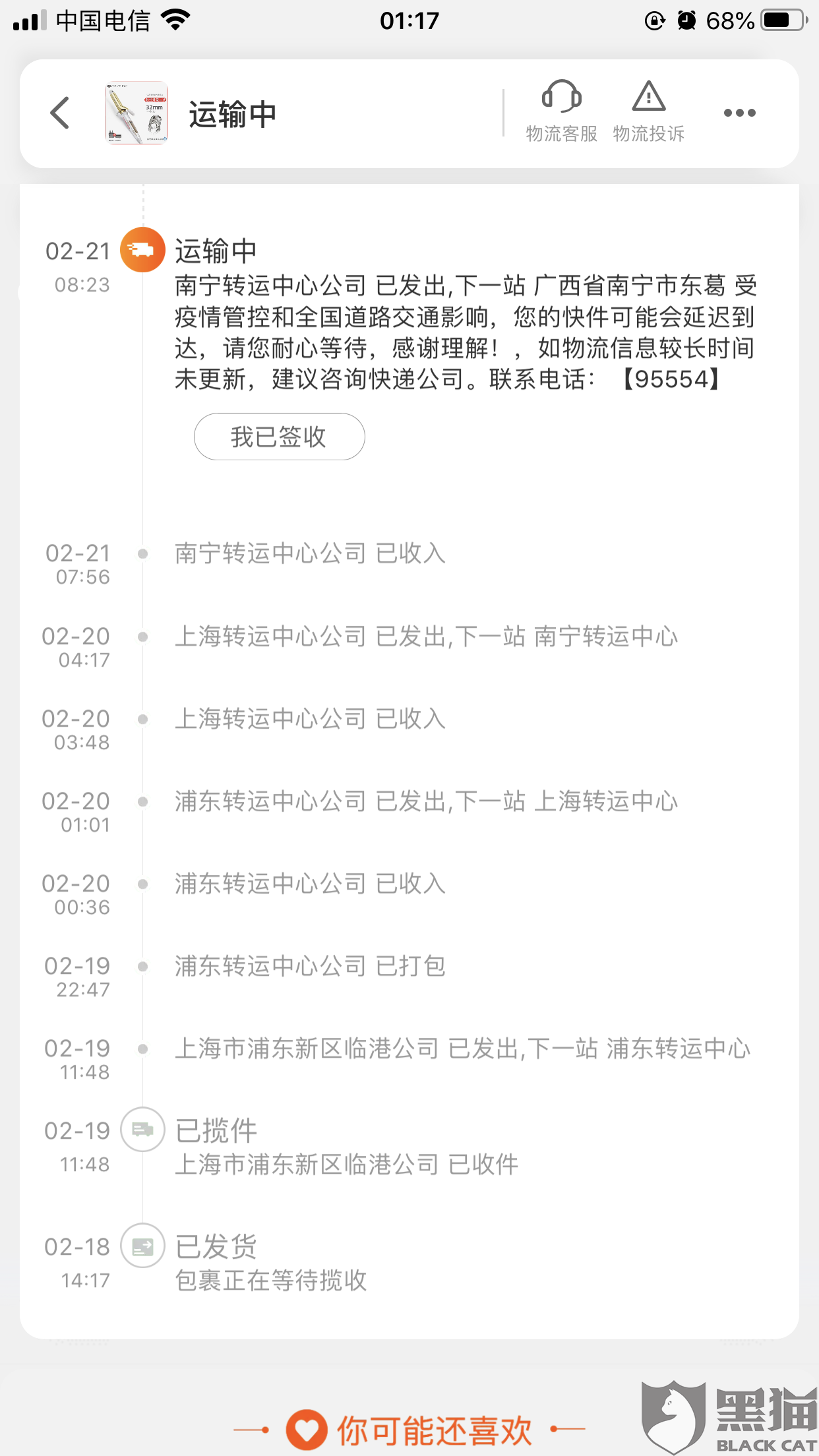Open 物流投诉 logistics complaint
The image size is (819, 1456).
click(648, 111)
